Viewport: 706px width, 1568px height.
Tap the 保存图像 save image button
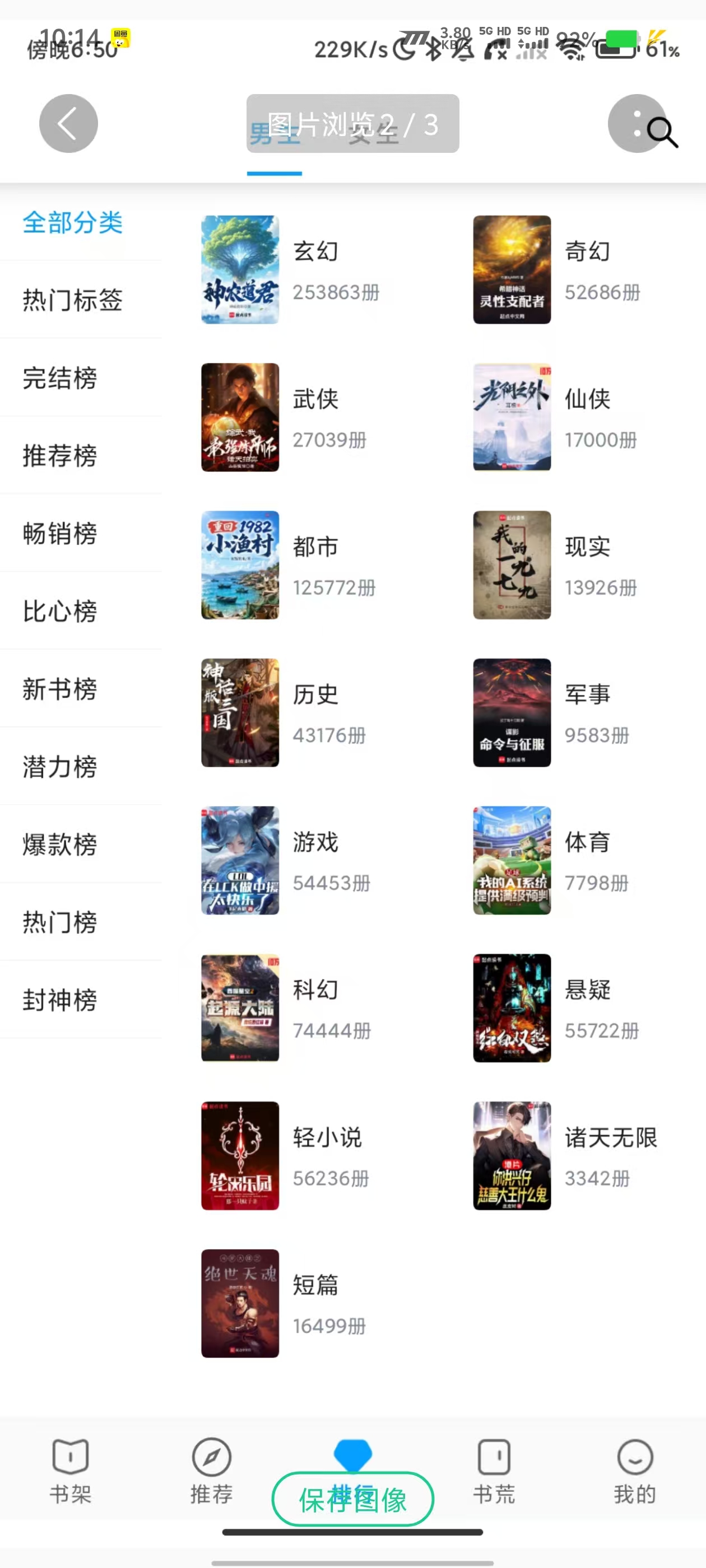[x=352, y=1499]
